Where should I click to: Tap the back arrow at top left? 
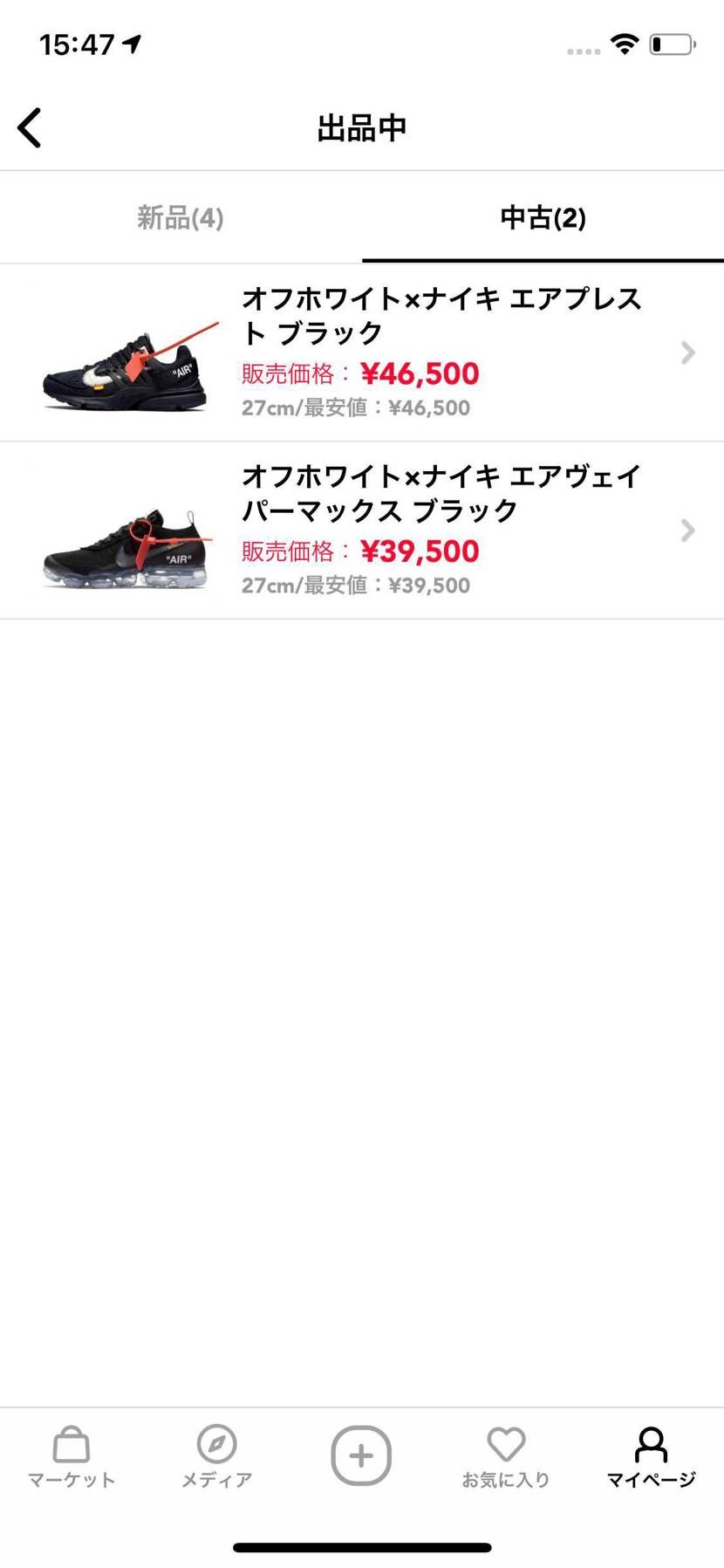[x=29, y=127]
